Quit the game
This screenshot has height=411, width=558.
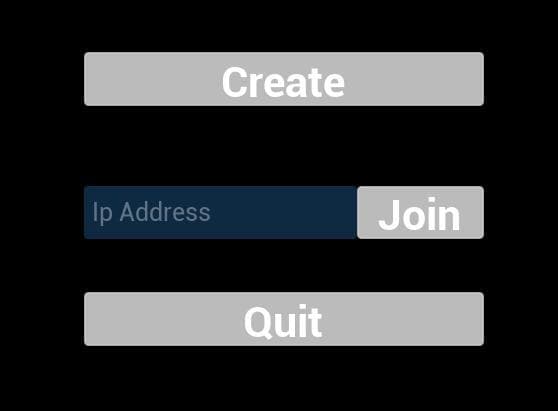284,319
